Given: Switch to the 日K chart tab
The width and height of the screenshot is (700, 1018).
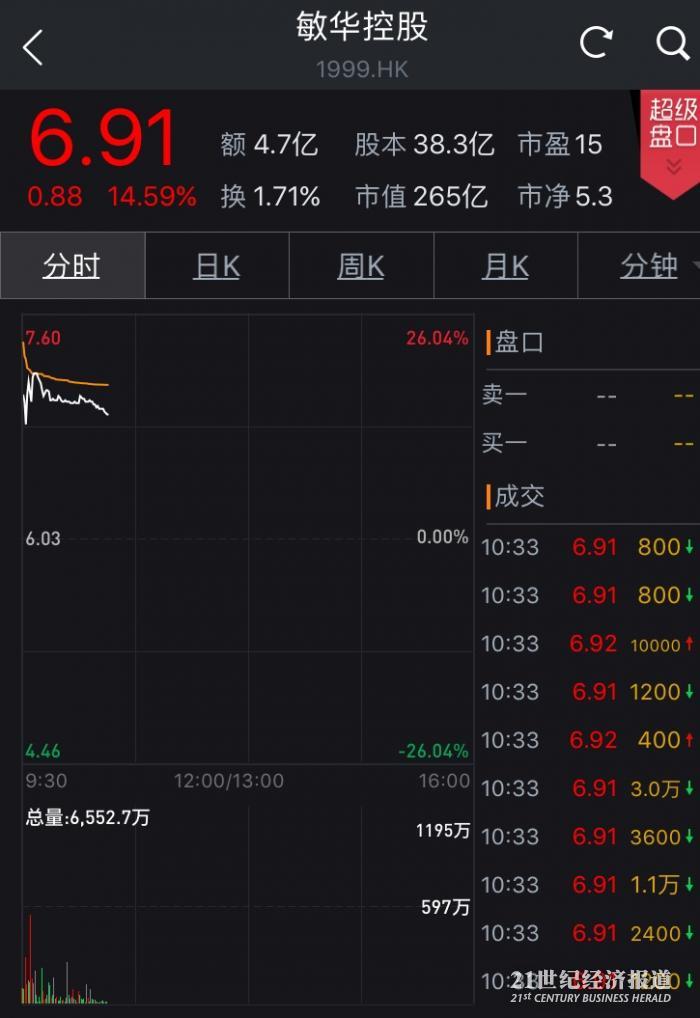Looking at the screenshot, I should (x=217, y=266).
